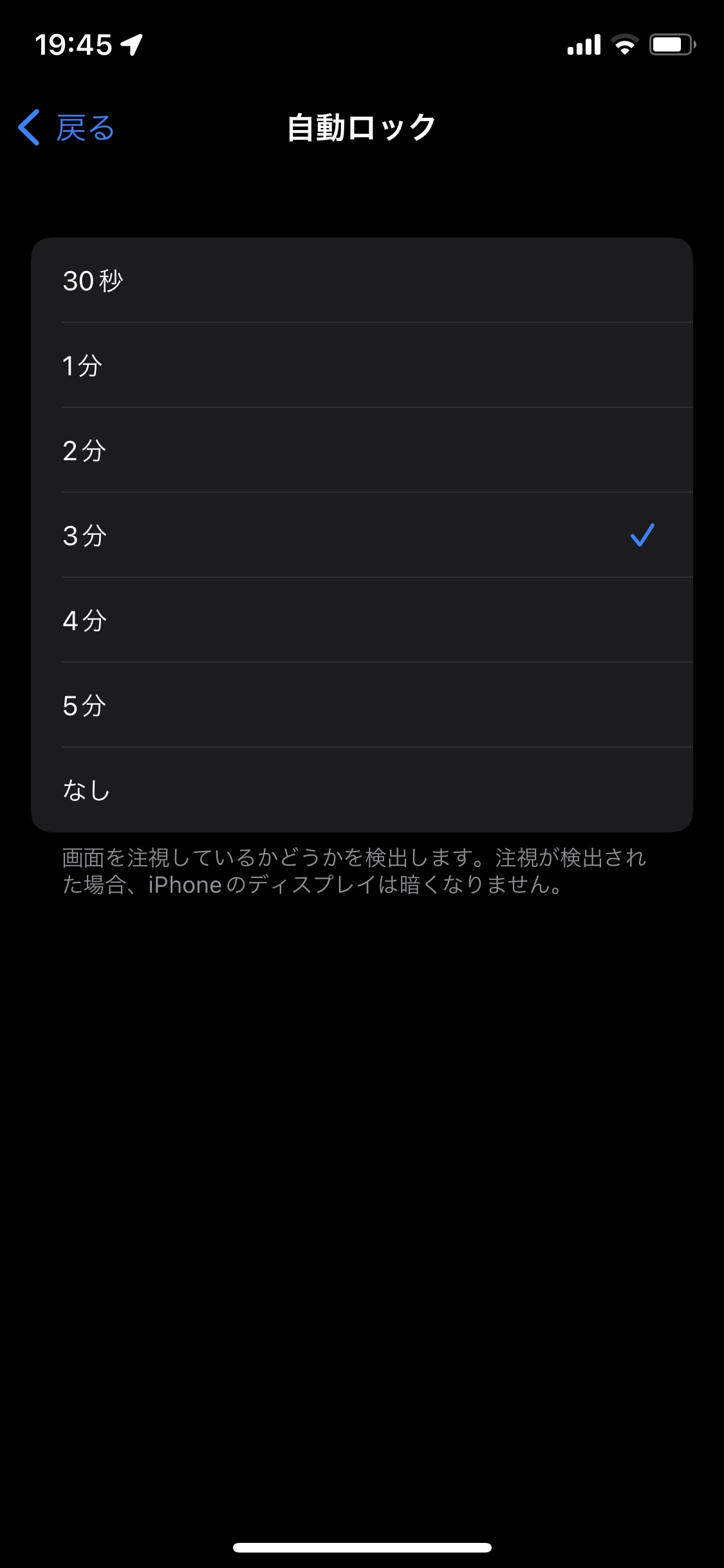Tap the battery icon in status bar
Viewport: 724px width, 1568px height.
[x=671, y=44]
